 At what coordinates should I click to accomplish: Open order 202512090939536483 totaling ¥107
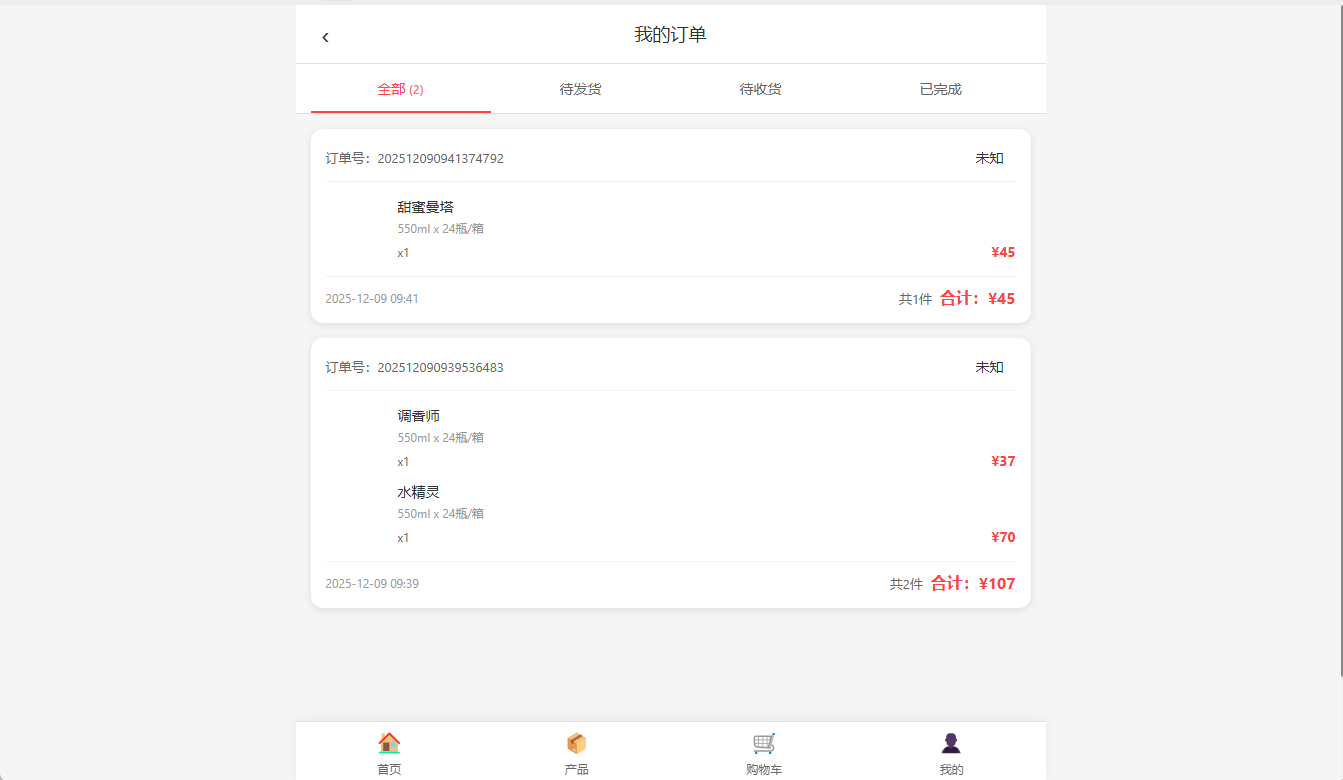(x=670, y=472)
